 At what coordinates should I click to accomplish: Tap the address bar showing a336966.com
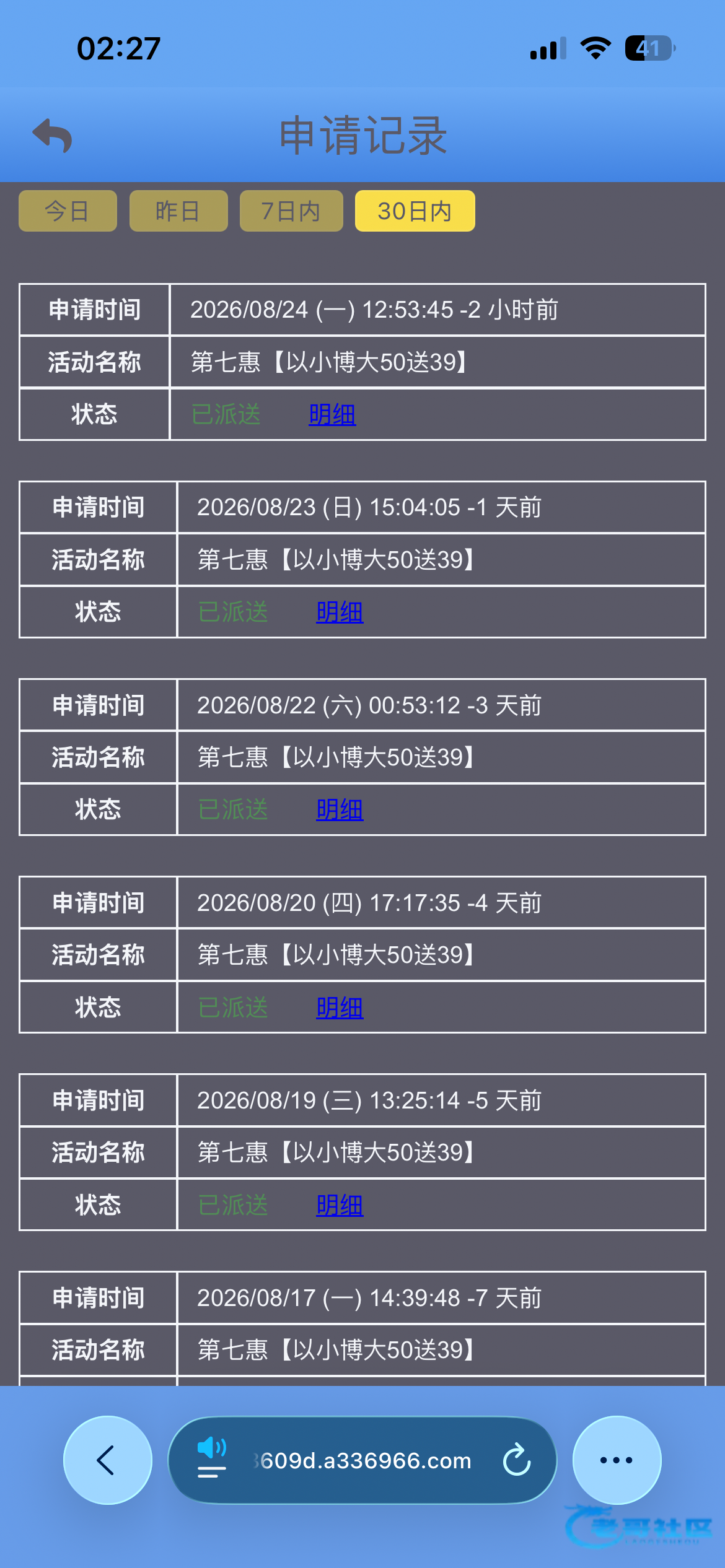(x=362, y=1460)
